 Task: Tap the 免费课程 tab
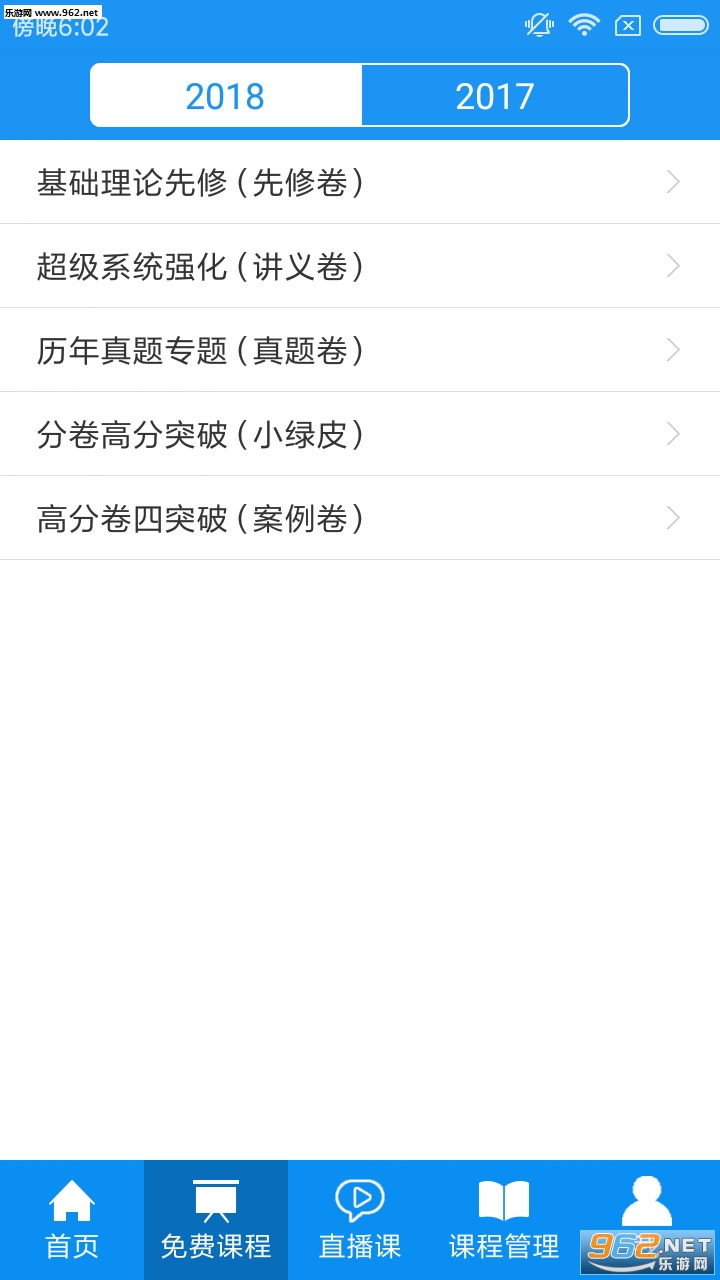click(216, 1220)
